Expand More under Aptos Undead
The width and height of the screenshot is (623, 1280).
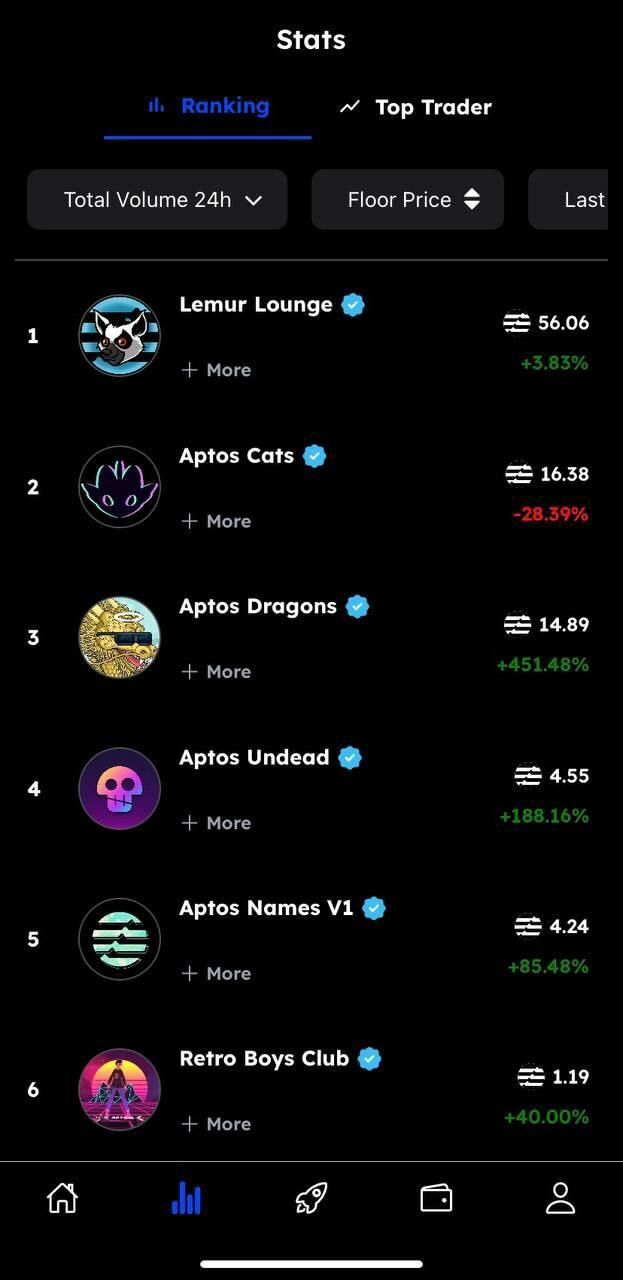click(x=217, y=823)
